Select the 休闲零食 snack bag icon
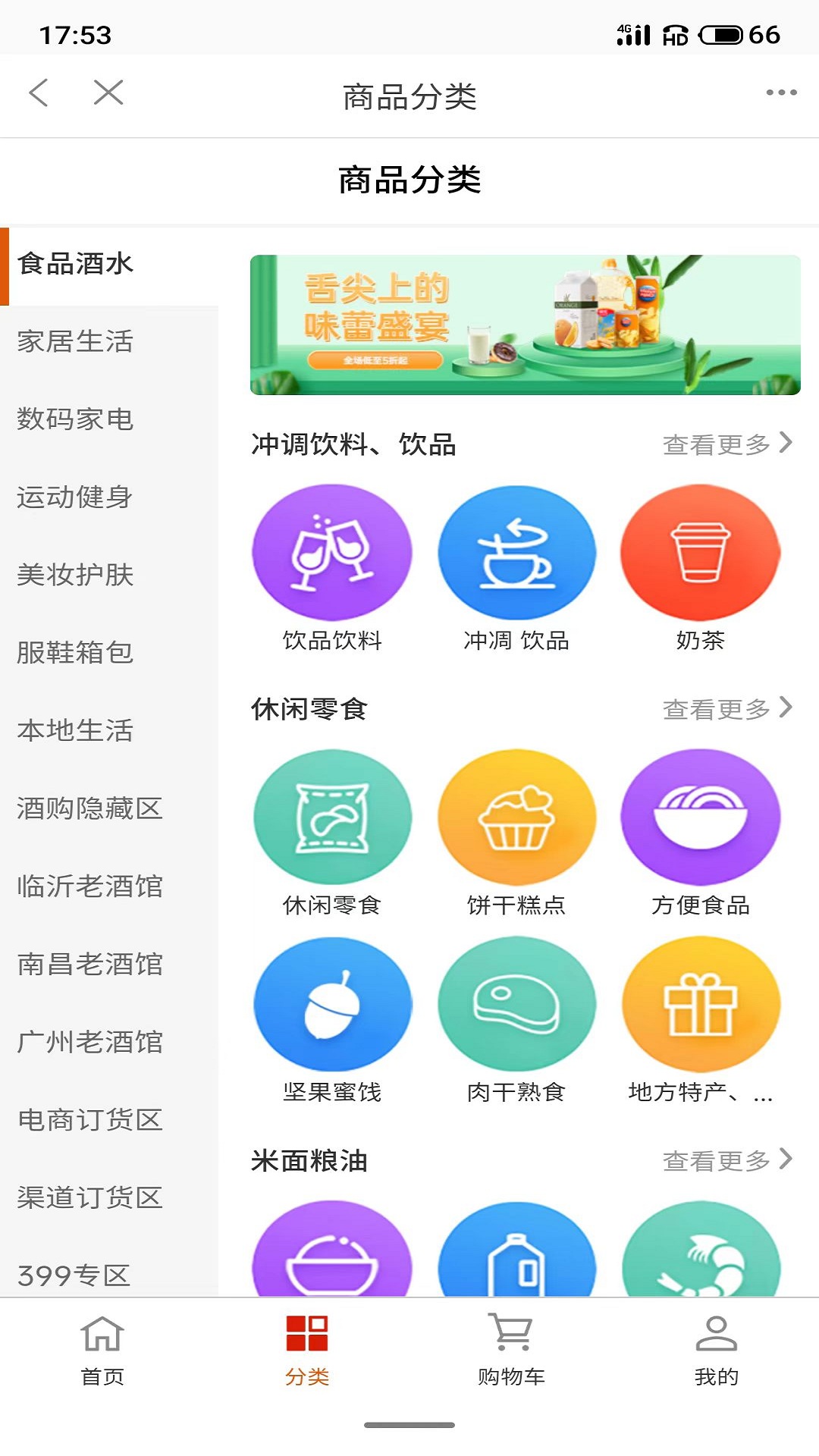The width and height of the screenshot is (819, 1456). tap(333, 817)
